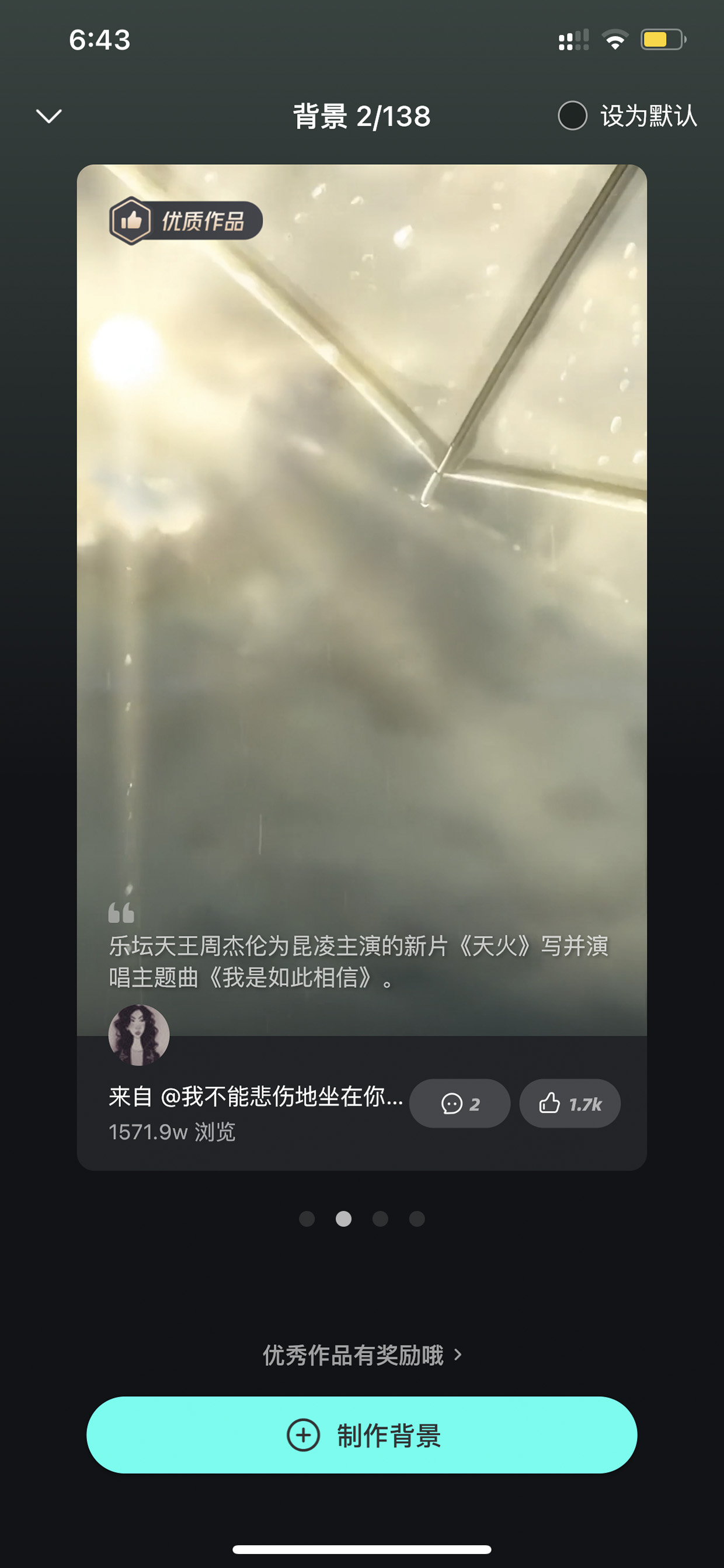Open the 优质作品 badge
This screenshot has height=1568, width=724.
click(186, 220)
